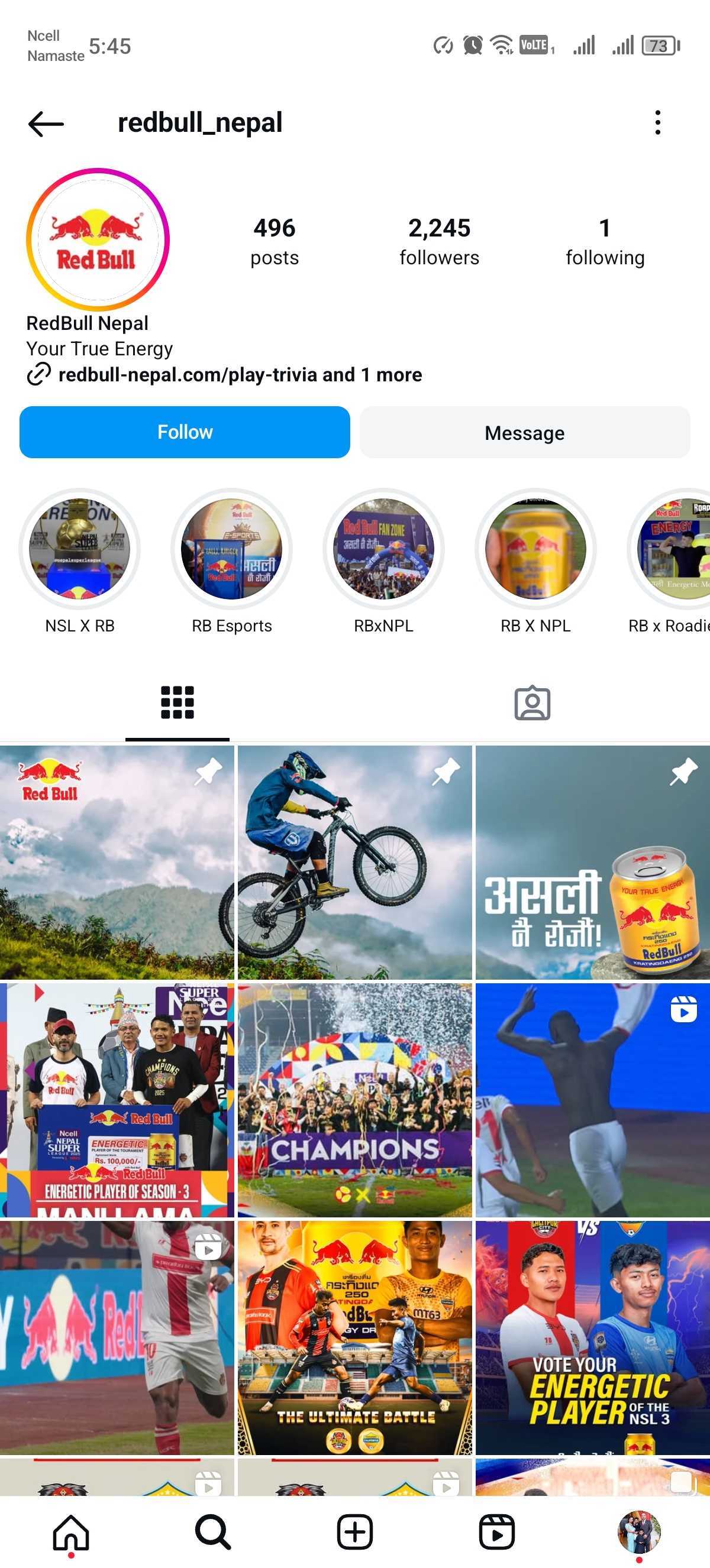Open the NSL X RB highlight
710x1568 pixels.
tap(80, 549)
